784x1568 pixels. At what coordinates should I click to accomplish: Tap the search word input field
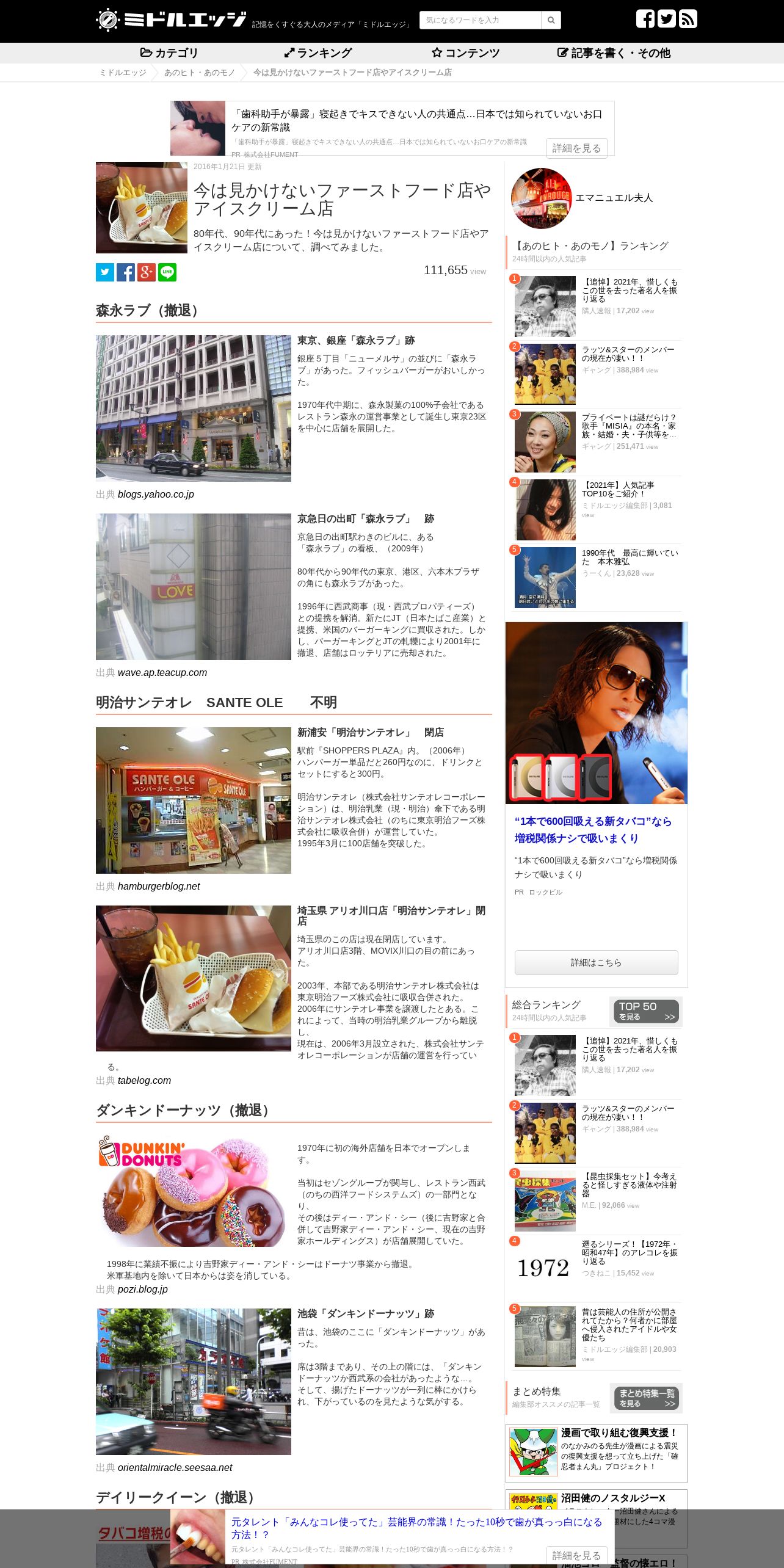[480, 20]
